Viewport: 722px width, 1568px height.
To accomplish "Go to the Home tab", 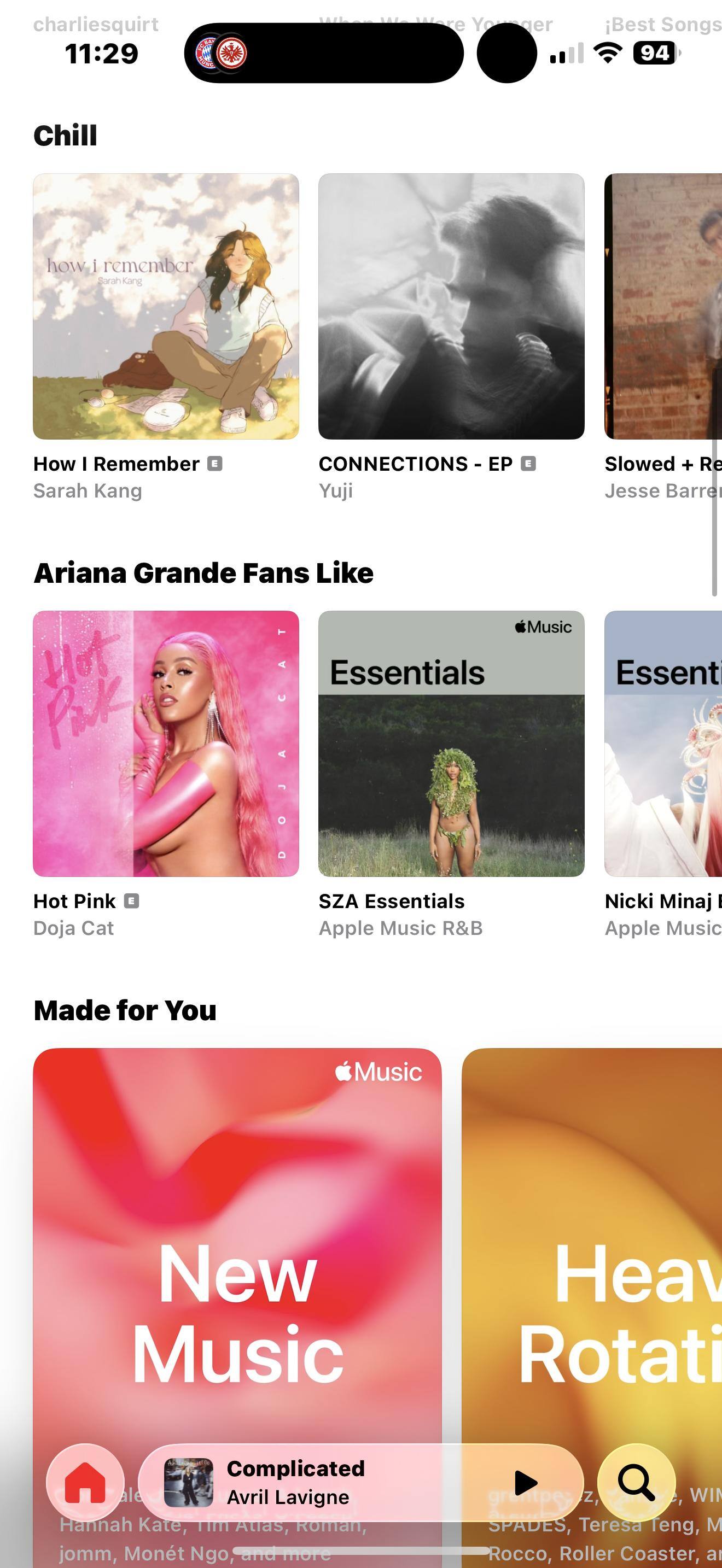I will [x=85, y=1482].
